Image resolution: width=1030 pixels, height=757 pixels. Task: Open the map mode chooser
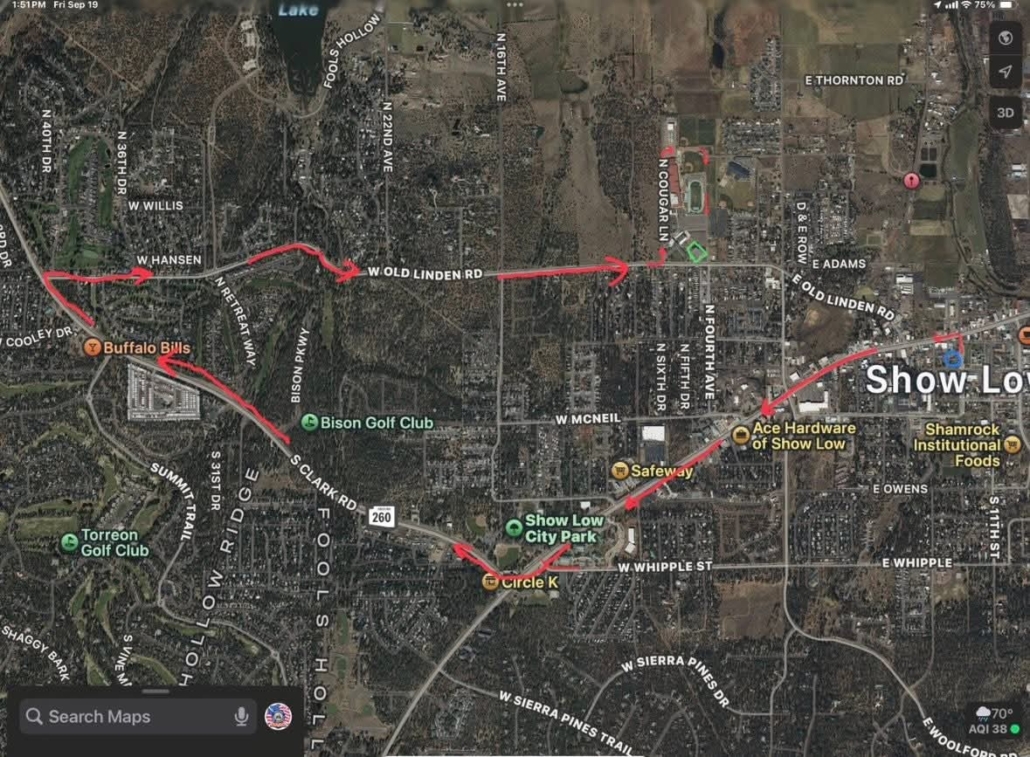pos(1005,38)
